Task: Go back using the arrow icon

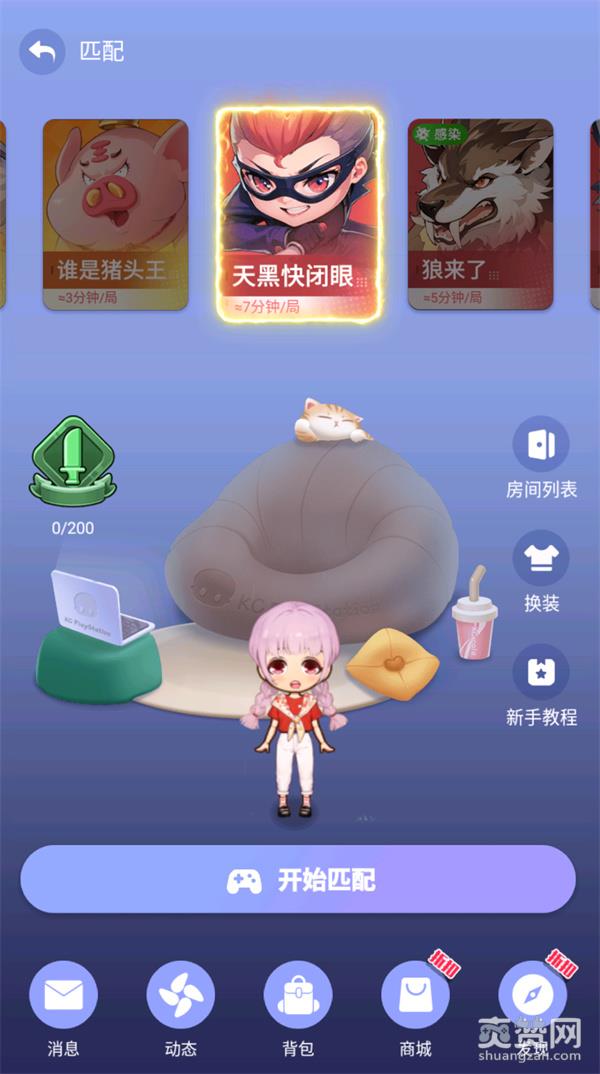Action: pyautogui.click(x=41, y=51)
